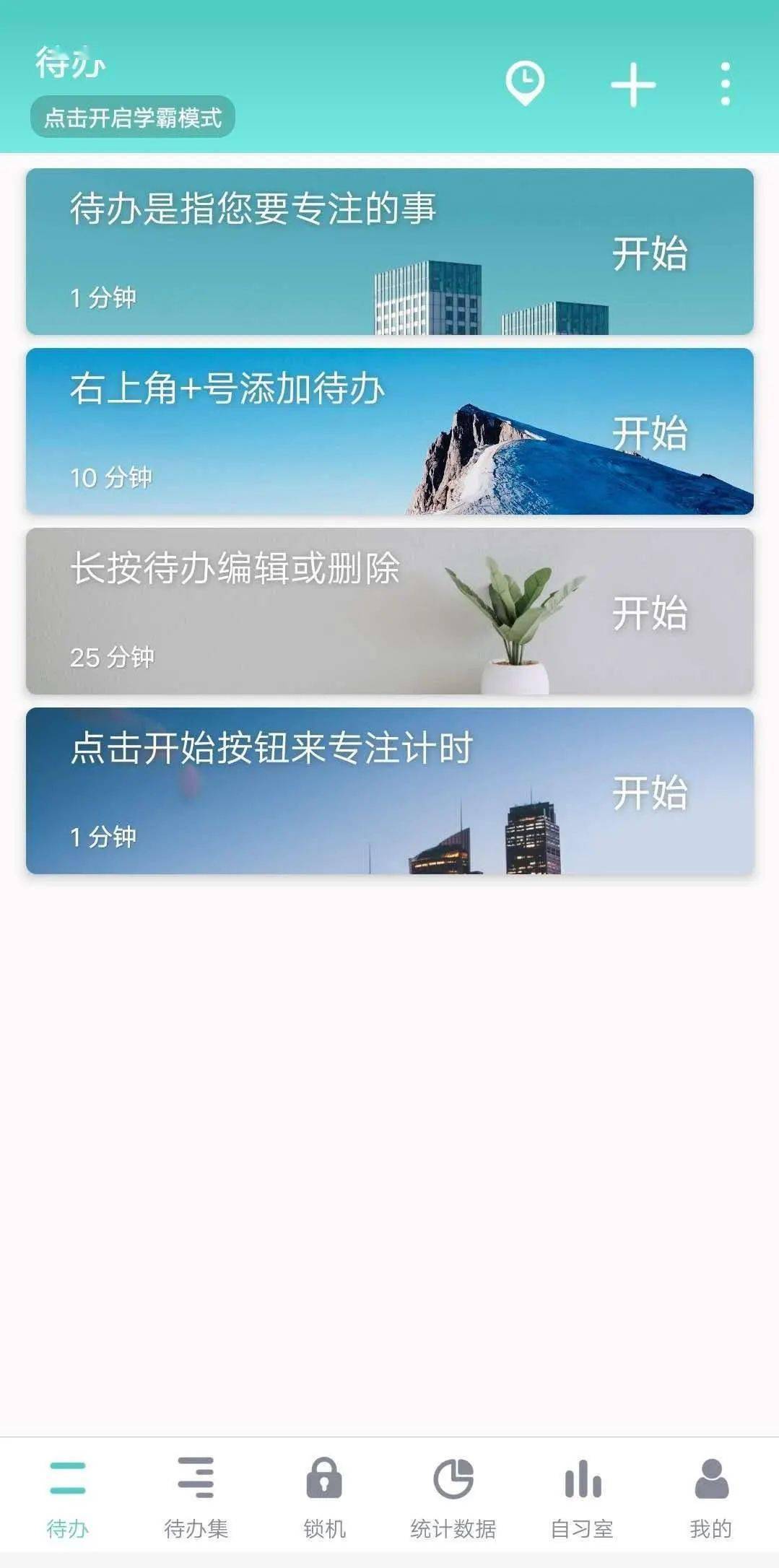Go to the 锁机 tab
This screenshot has height=1568, width=779.
pyautogui.click(x=324, y=1494)
